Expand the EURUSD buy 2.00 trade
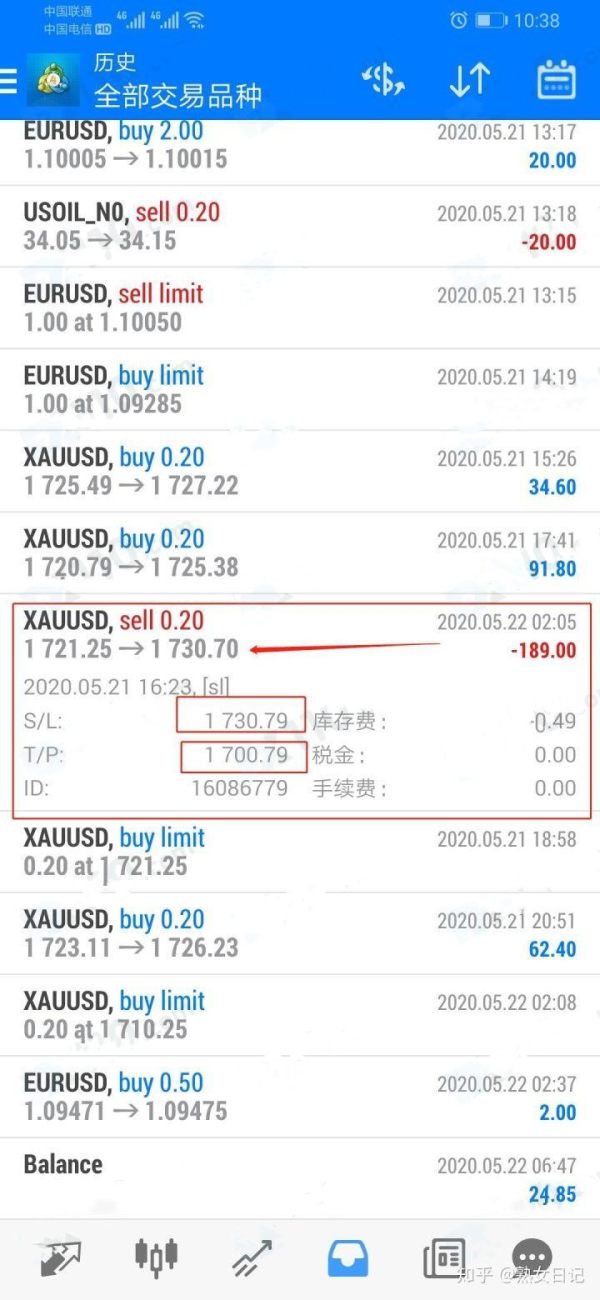600x1300 pixels. pos(300,145)
